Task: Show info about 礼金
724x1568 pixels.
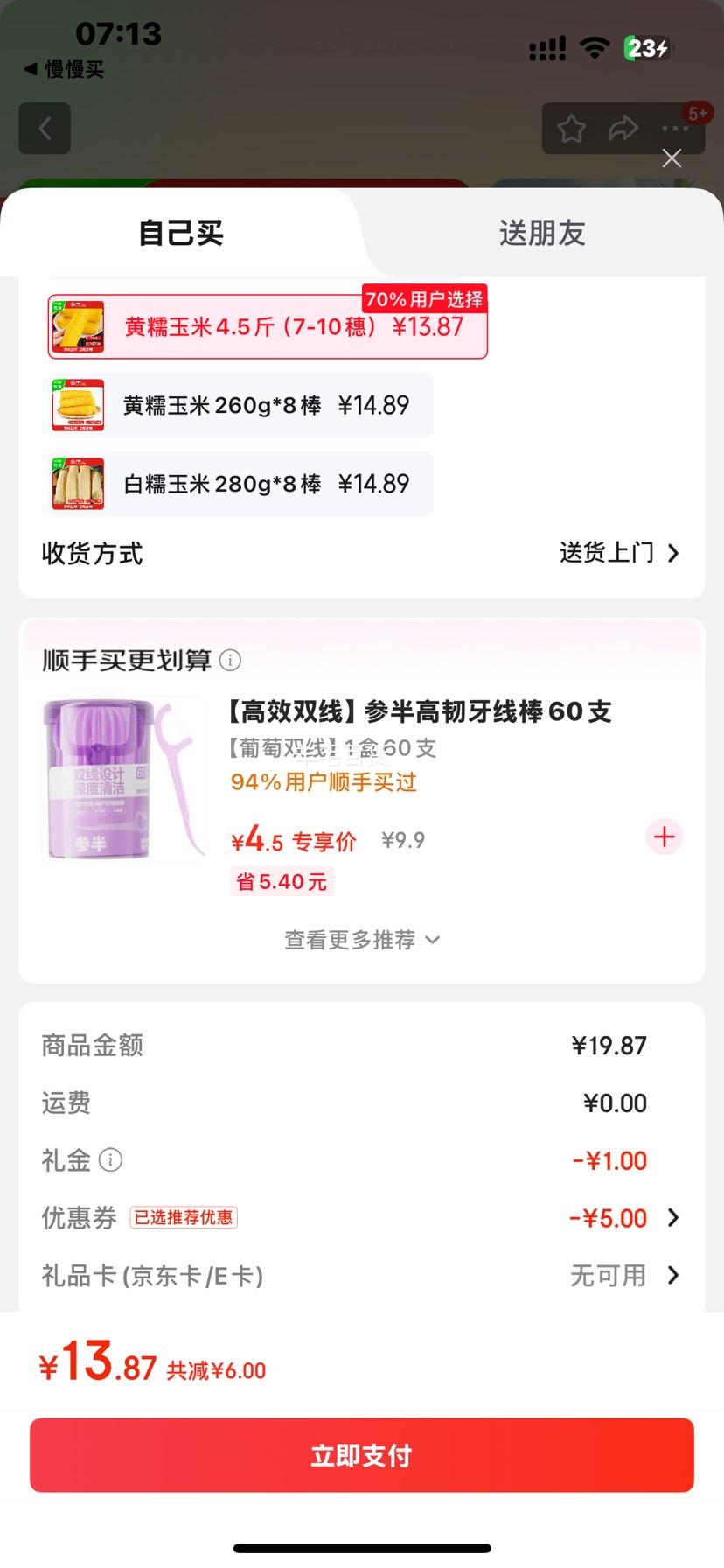Action: 111,1160
